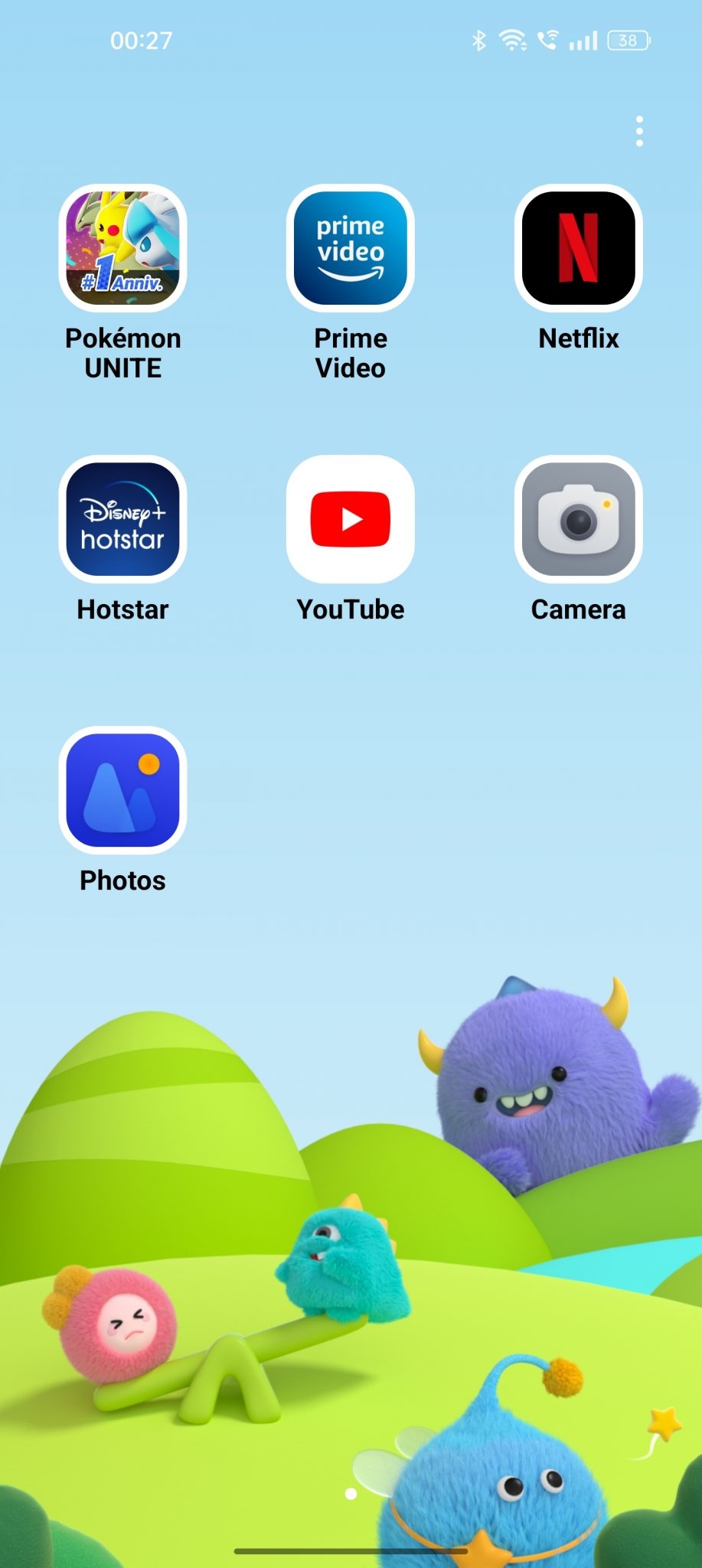Open the Prime Video app
This screenshot has width=702, height=1568.
(351, 248)
